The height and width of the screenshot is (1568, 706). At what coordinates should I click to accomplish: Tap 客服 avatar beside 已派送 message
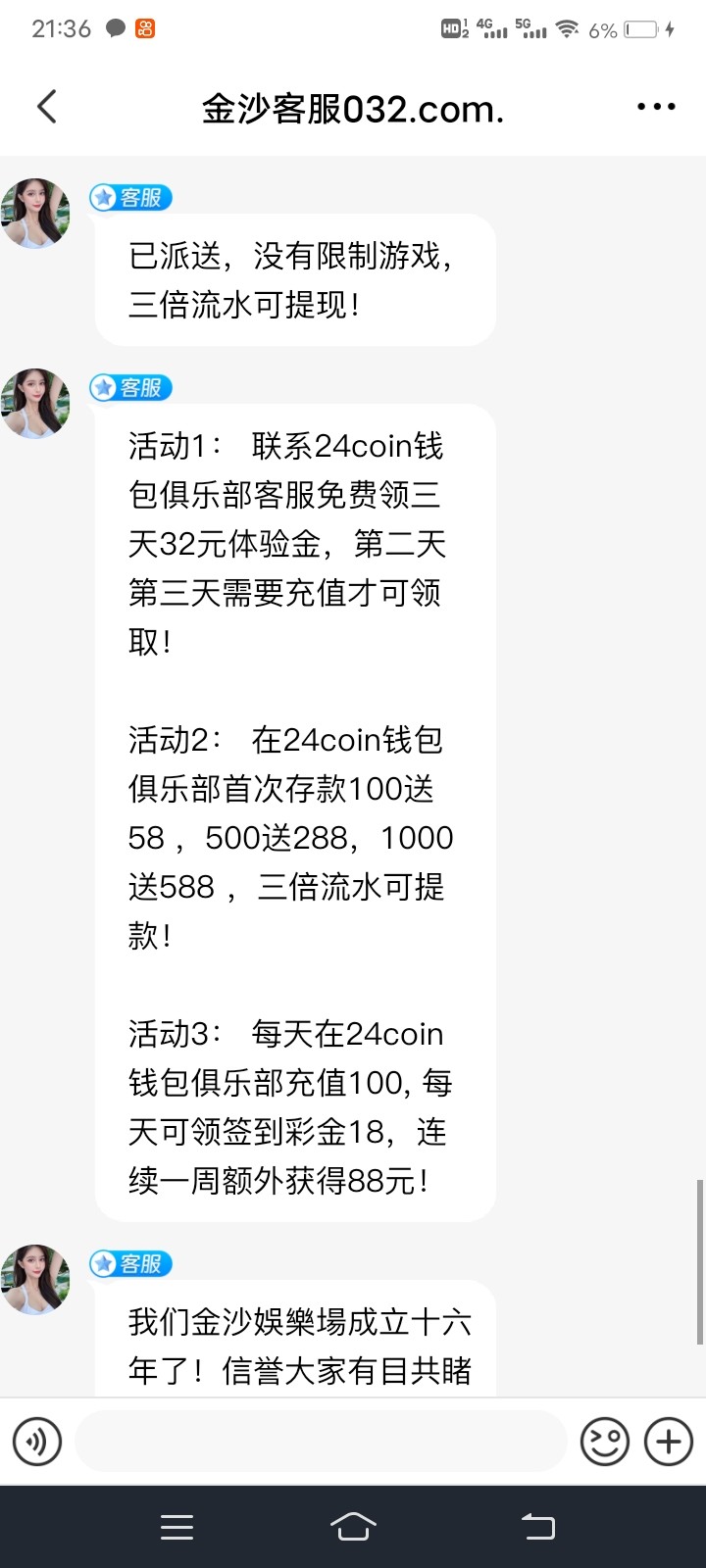point(35,214)
